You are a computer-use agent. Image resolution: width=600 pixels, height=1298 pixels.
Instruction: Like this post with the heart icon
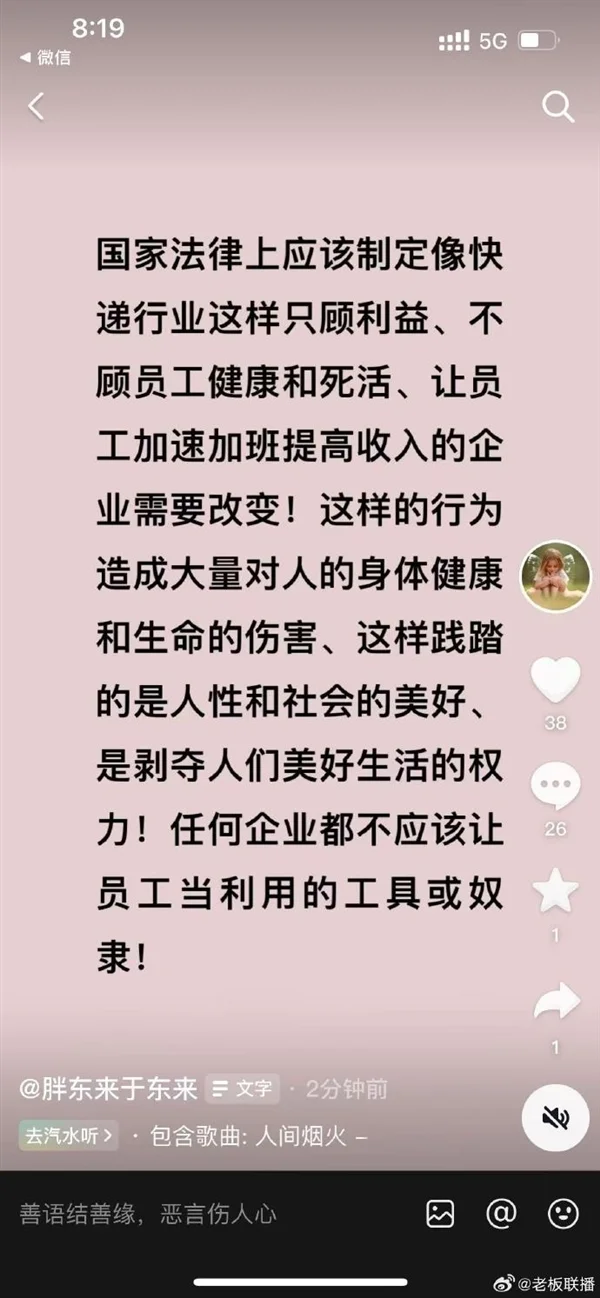pos(555,680)
